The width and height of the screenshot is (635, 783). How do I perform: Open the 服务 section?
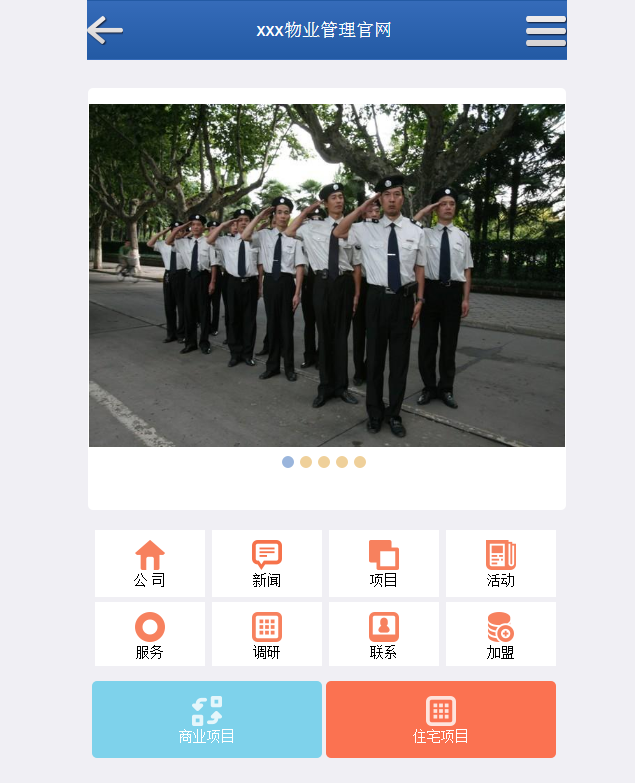[150, 635]
